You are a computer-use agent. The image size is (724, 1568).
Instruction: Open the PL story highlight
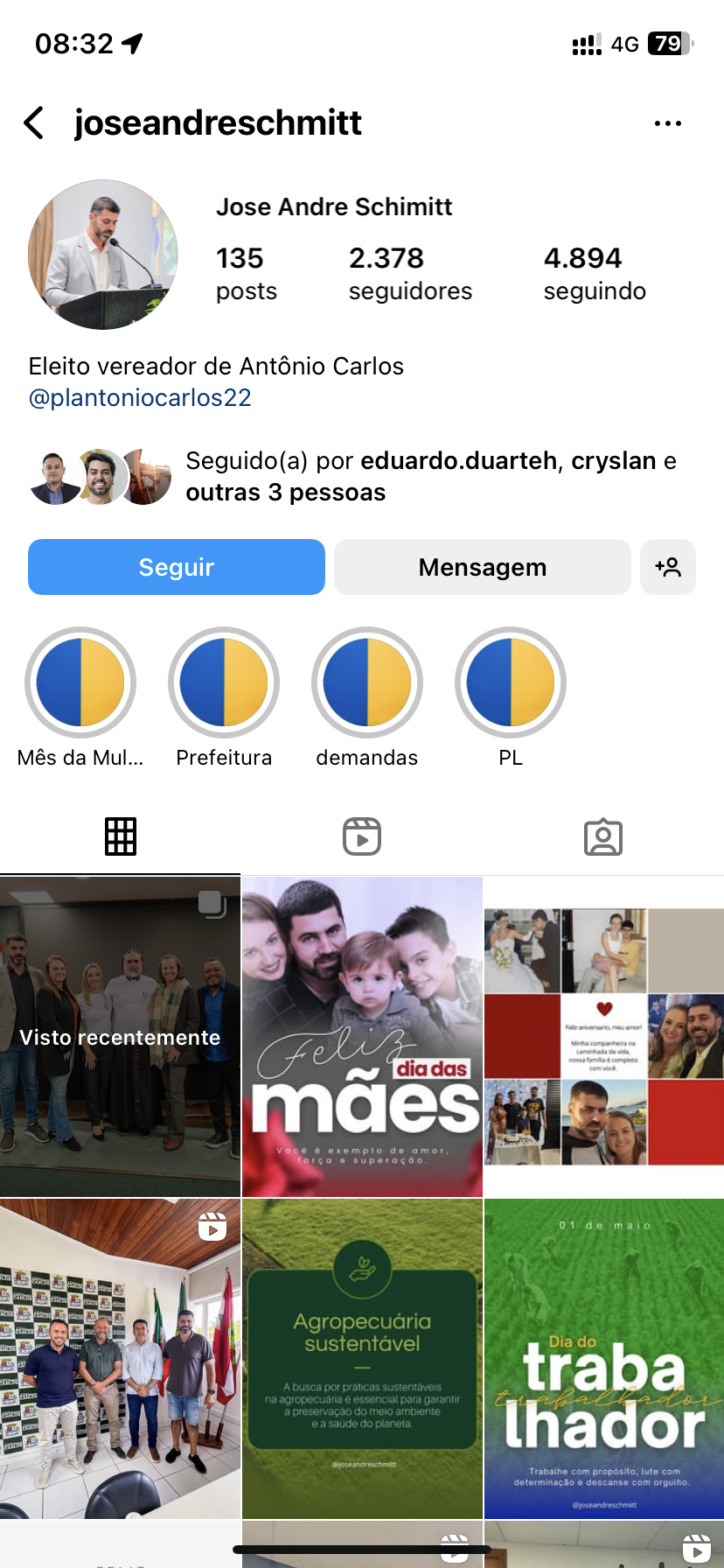pos(511,682)
